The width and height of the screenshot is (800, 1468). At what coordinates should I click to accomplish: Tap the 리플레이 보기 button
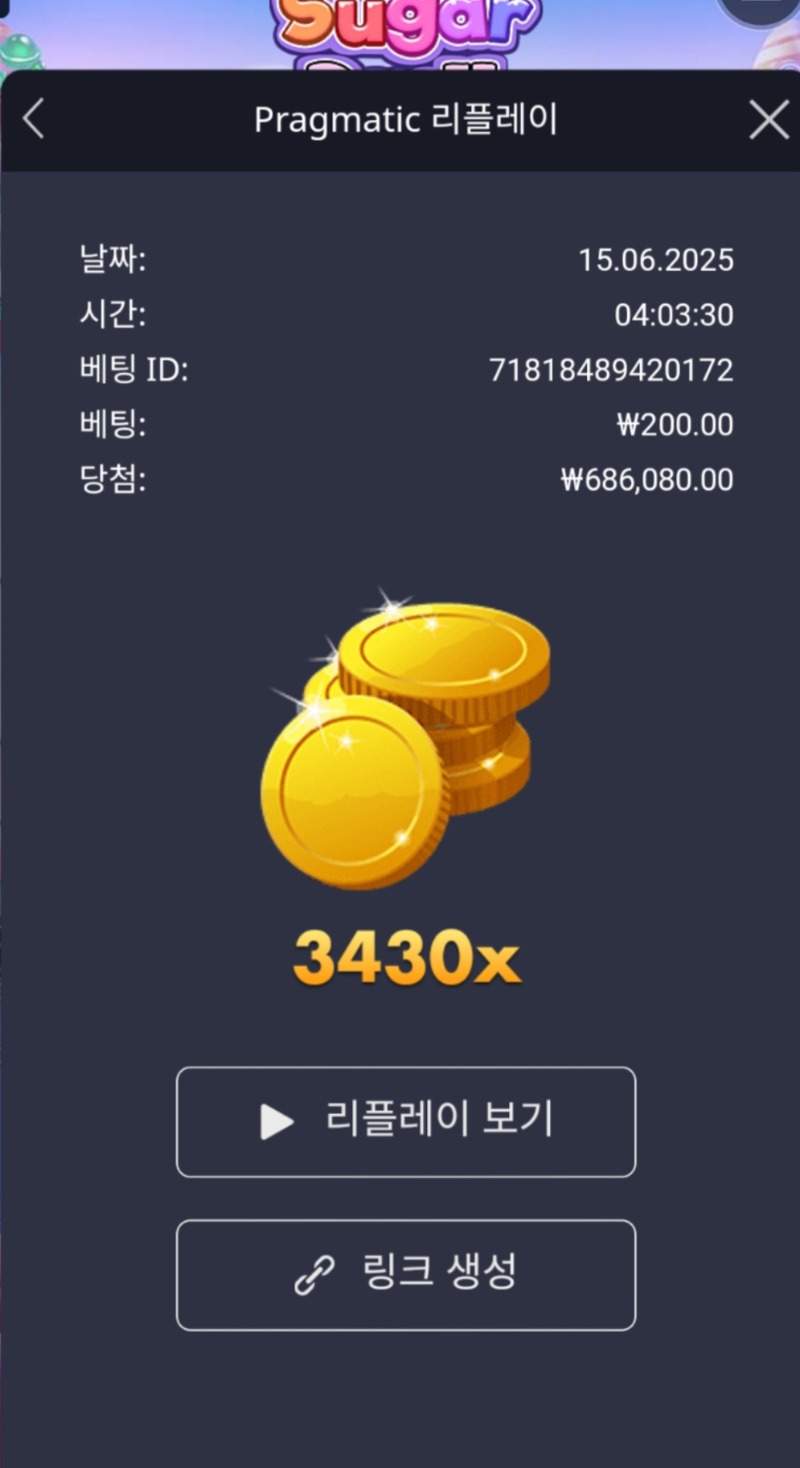406,1121
